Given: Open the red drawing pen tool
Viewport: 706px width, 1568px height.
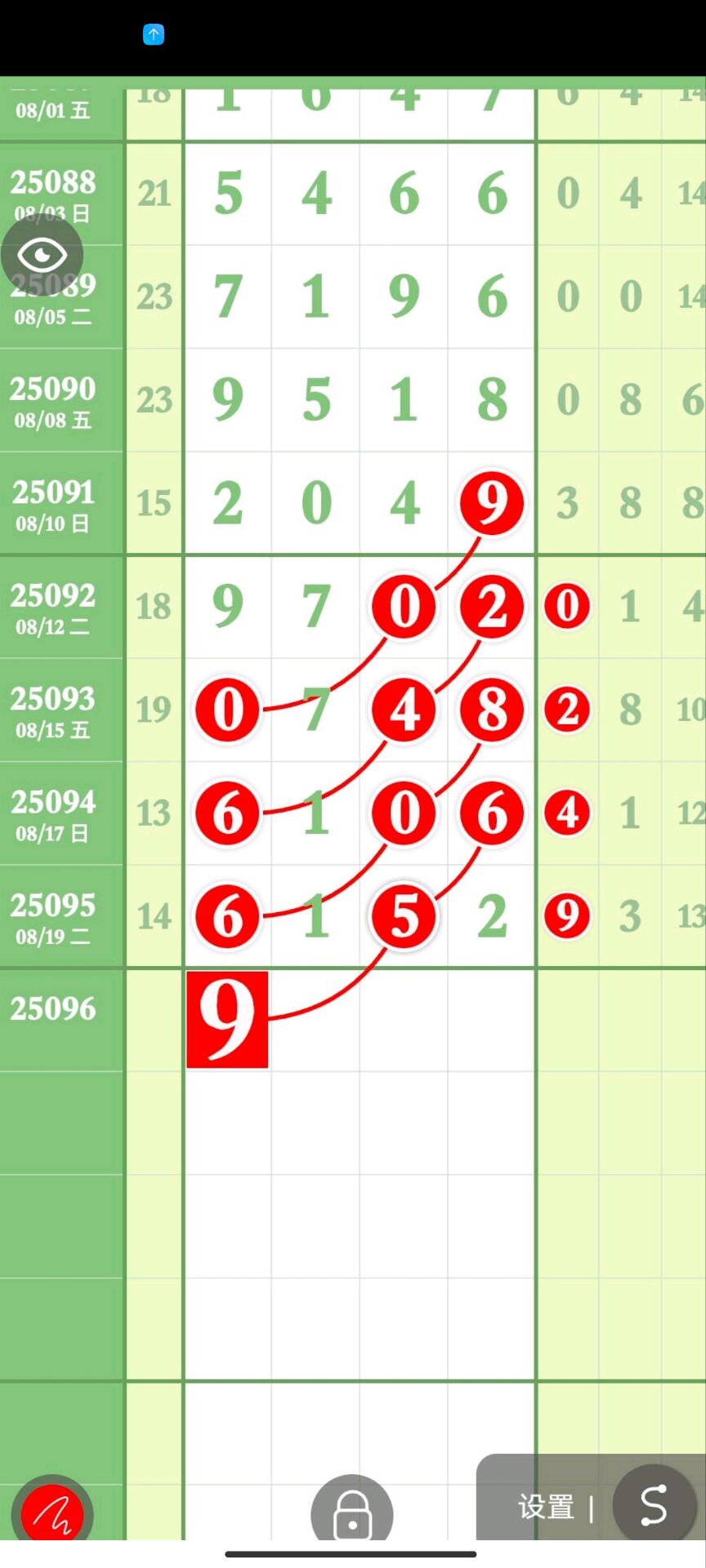Looking at the screenshot, I should 52,1509.
